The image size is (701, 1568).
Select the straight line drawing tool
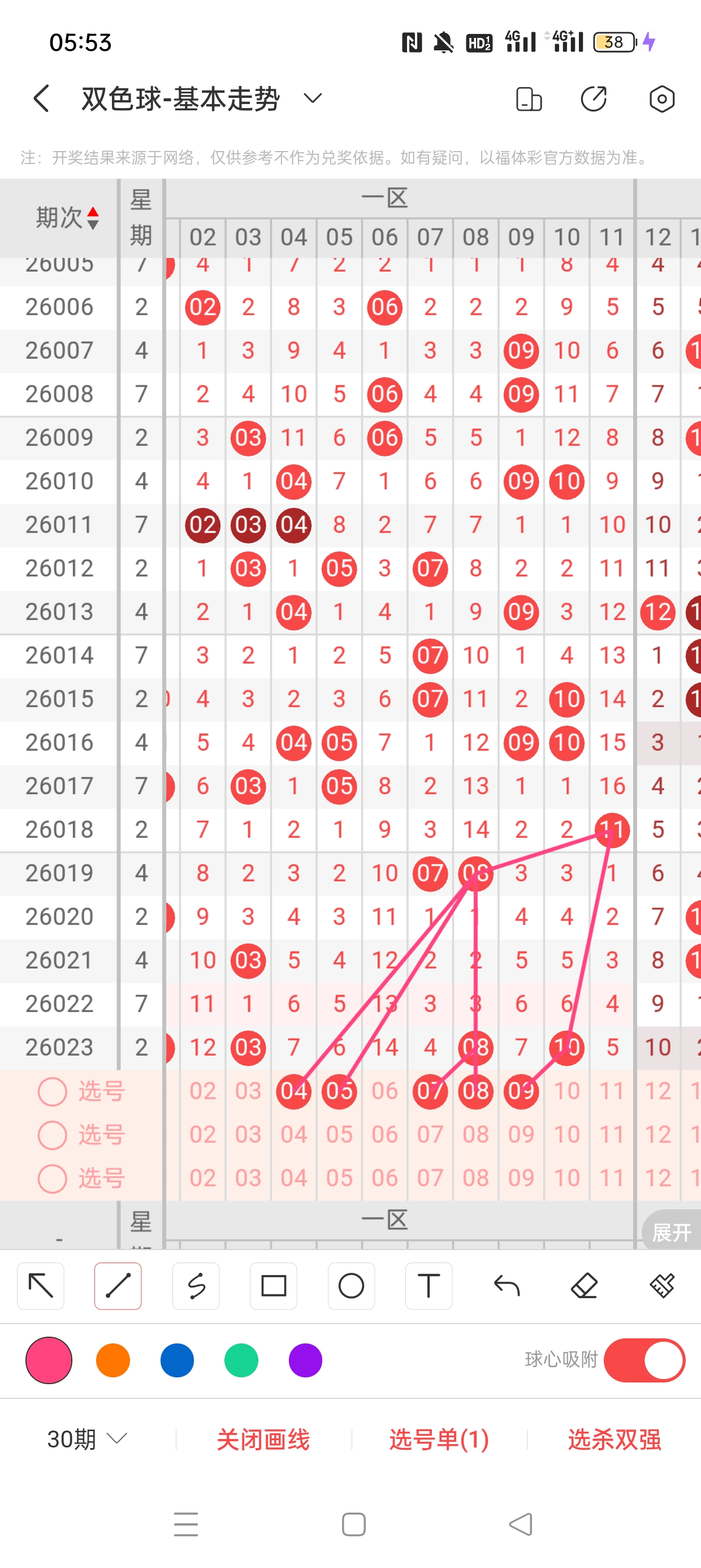click(x=118, y=1286)
